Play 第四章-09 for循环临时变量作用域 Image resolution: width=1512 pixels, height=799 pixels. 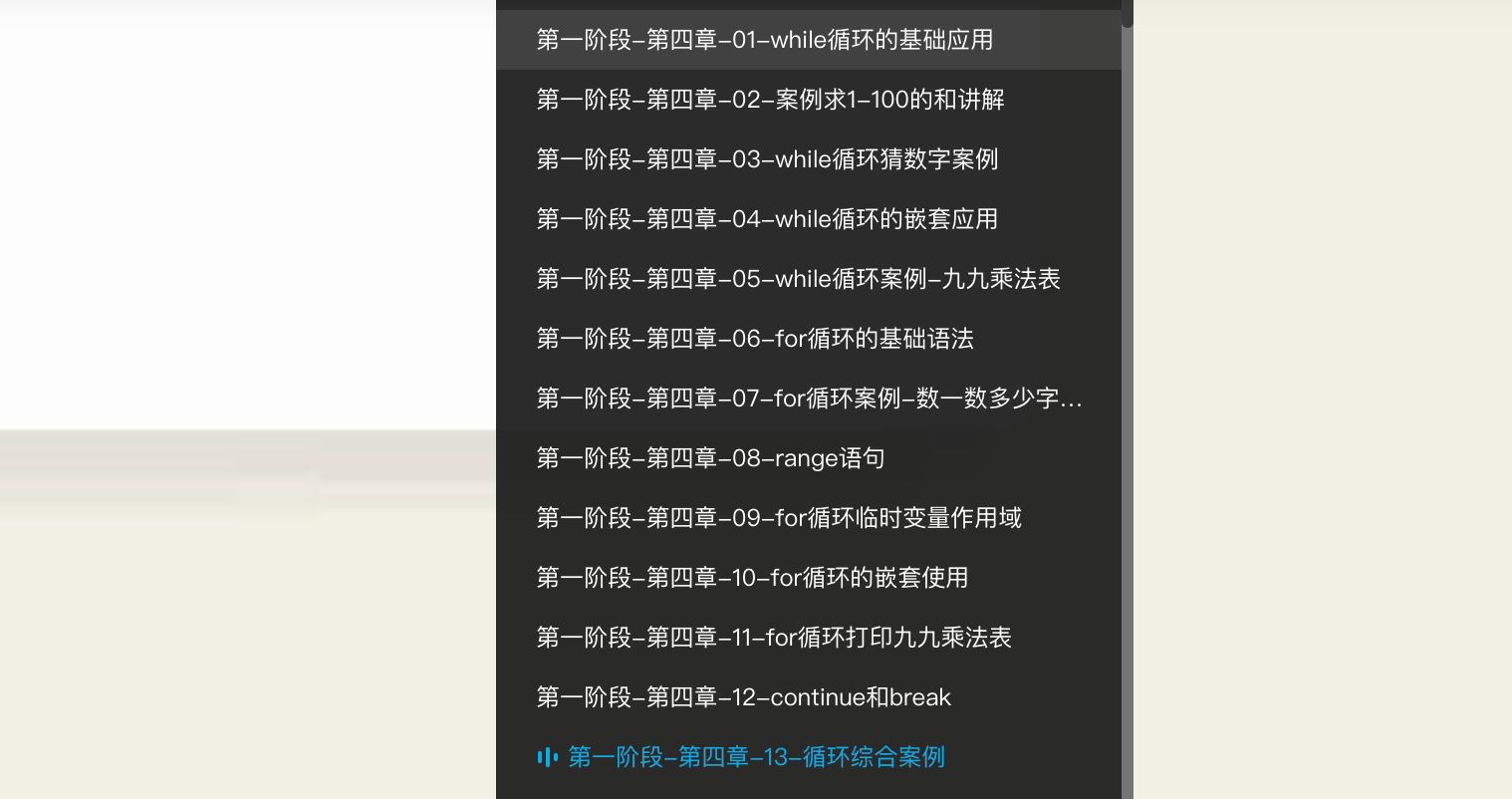[779, 518]
